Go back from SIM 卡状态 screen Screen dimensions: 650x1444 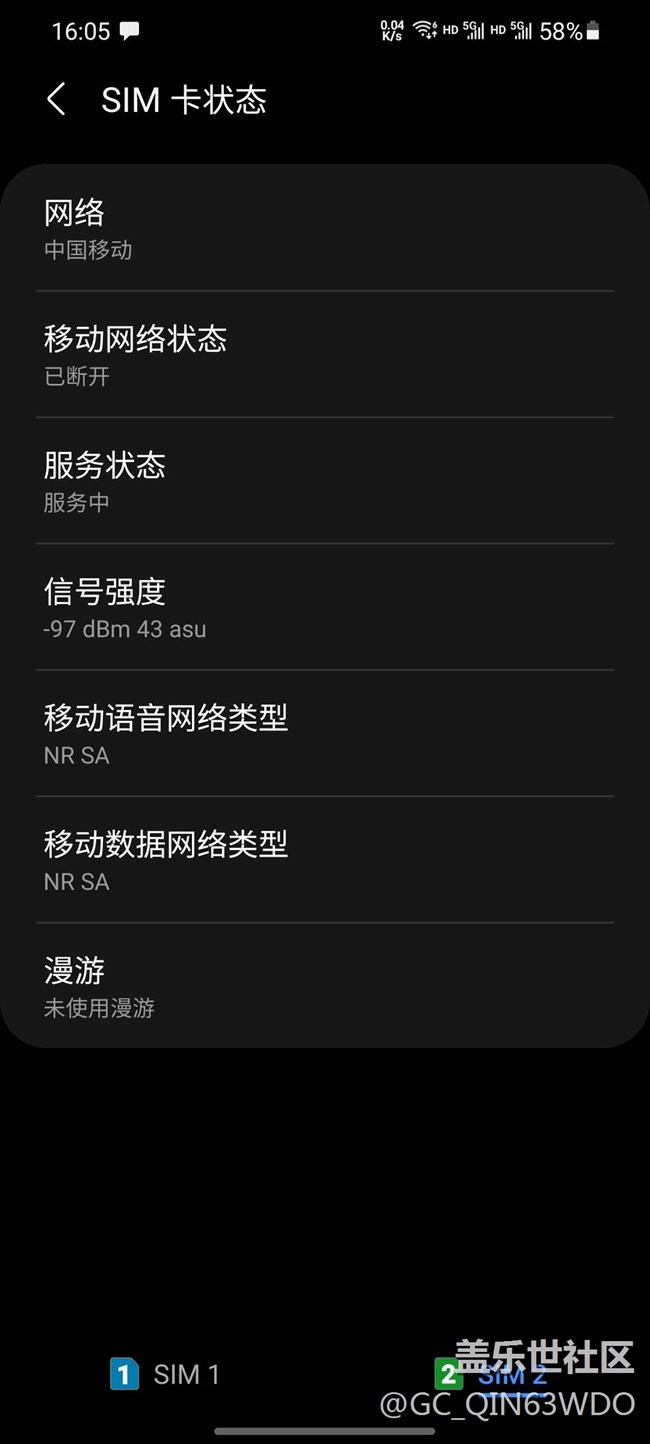(56, 100)
